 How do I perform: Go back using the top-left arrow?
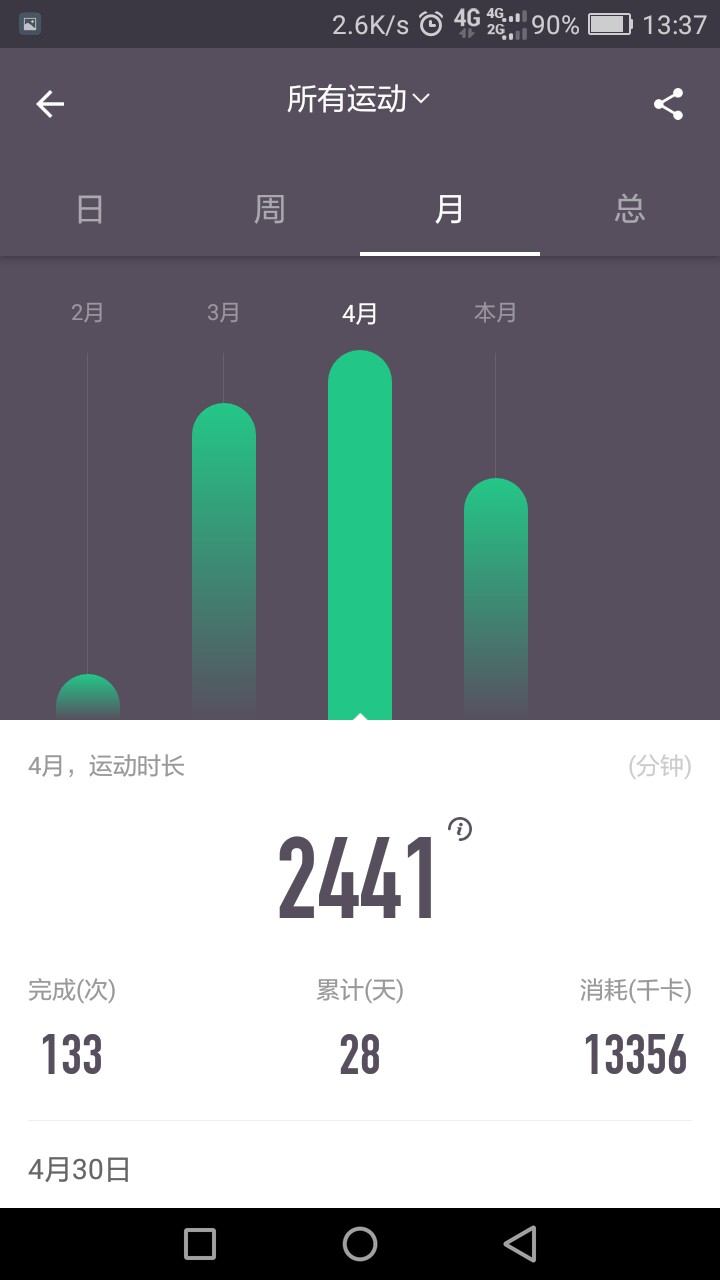50,104
